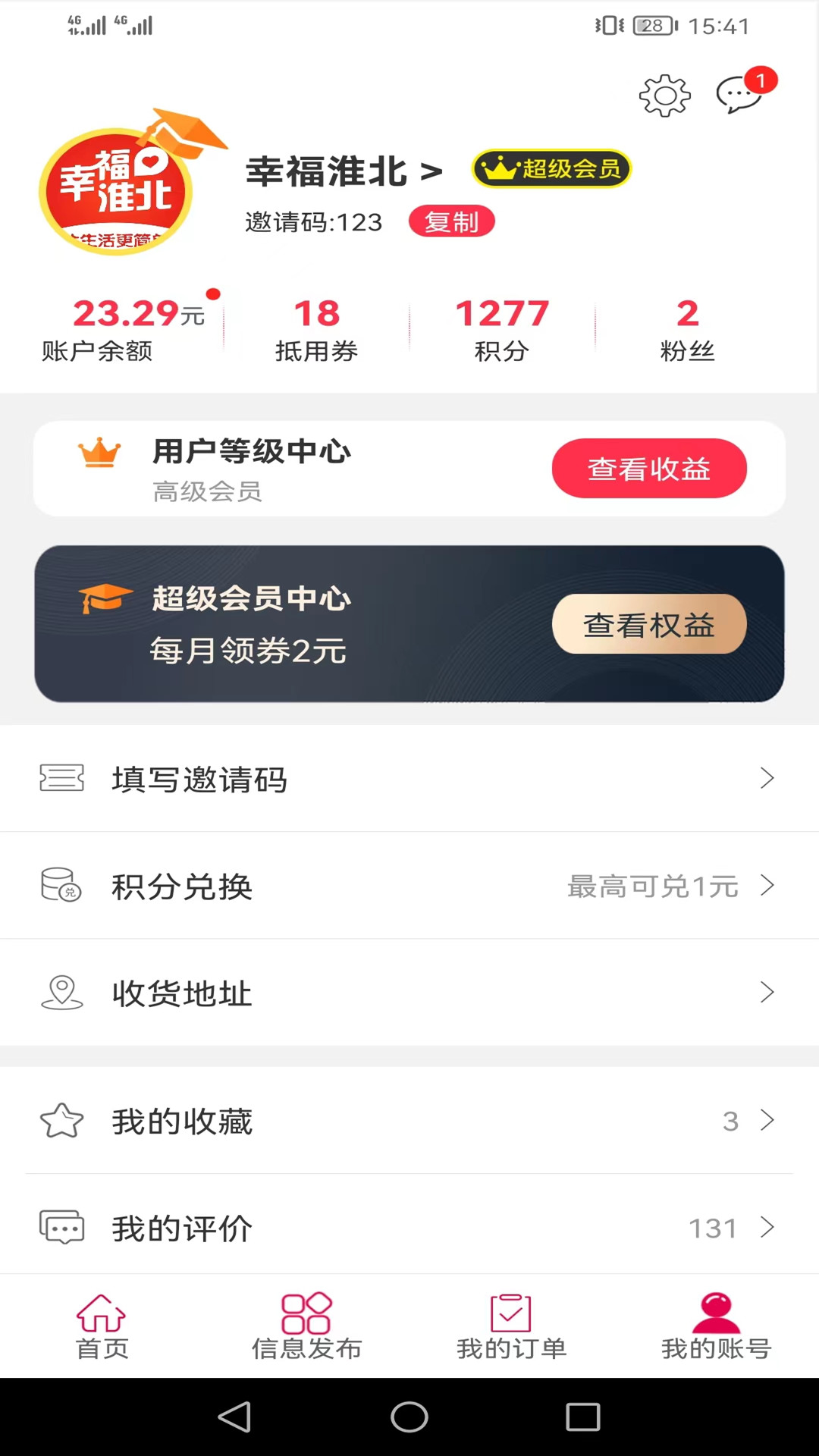Click the star icon beside 我的收藏
The image size is (819, 1456).
point(62,1121)
